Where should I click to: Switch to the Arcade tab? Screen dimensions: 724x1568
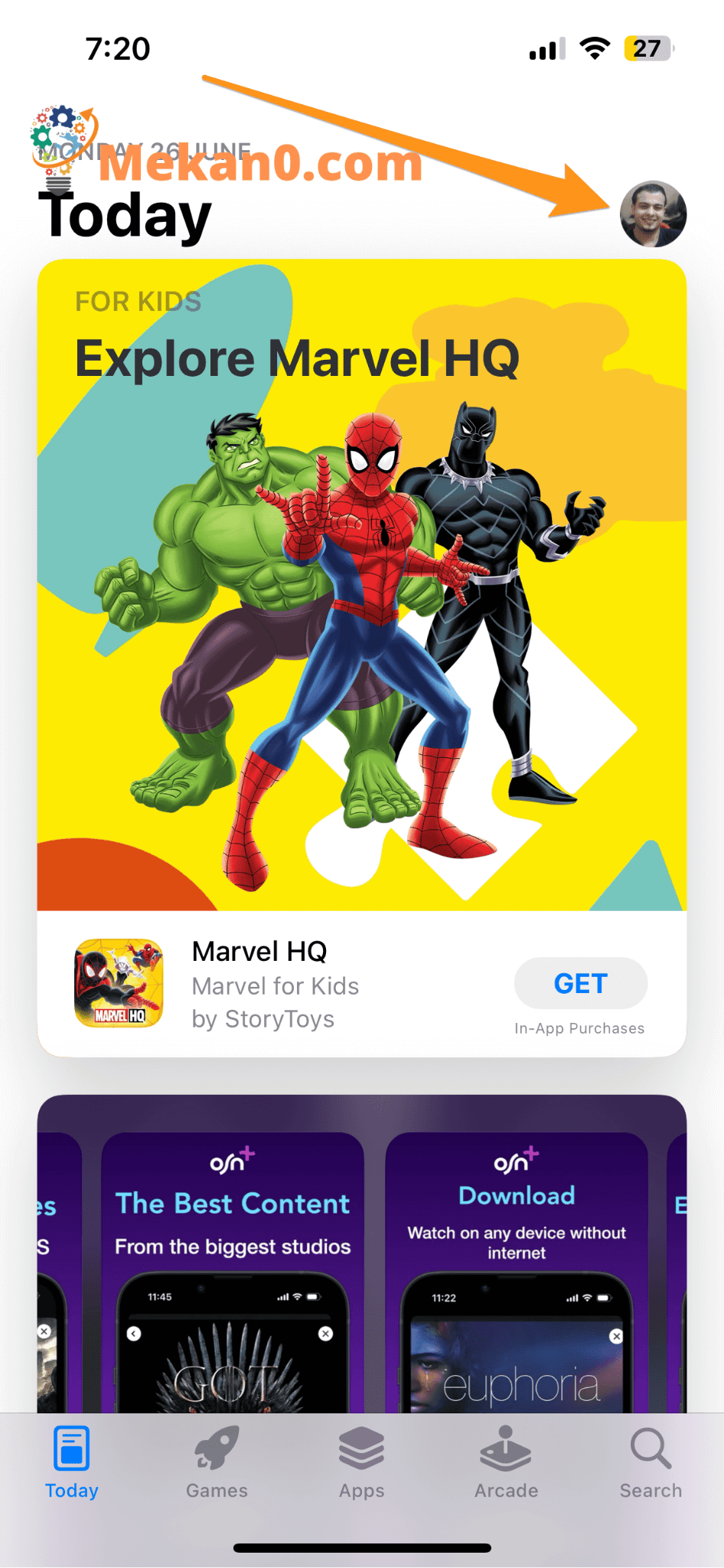click(506, 1462)
